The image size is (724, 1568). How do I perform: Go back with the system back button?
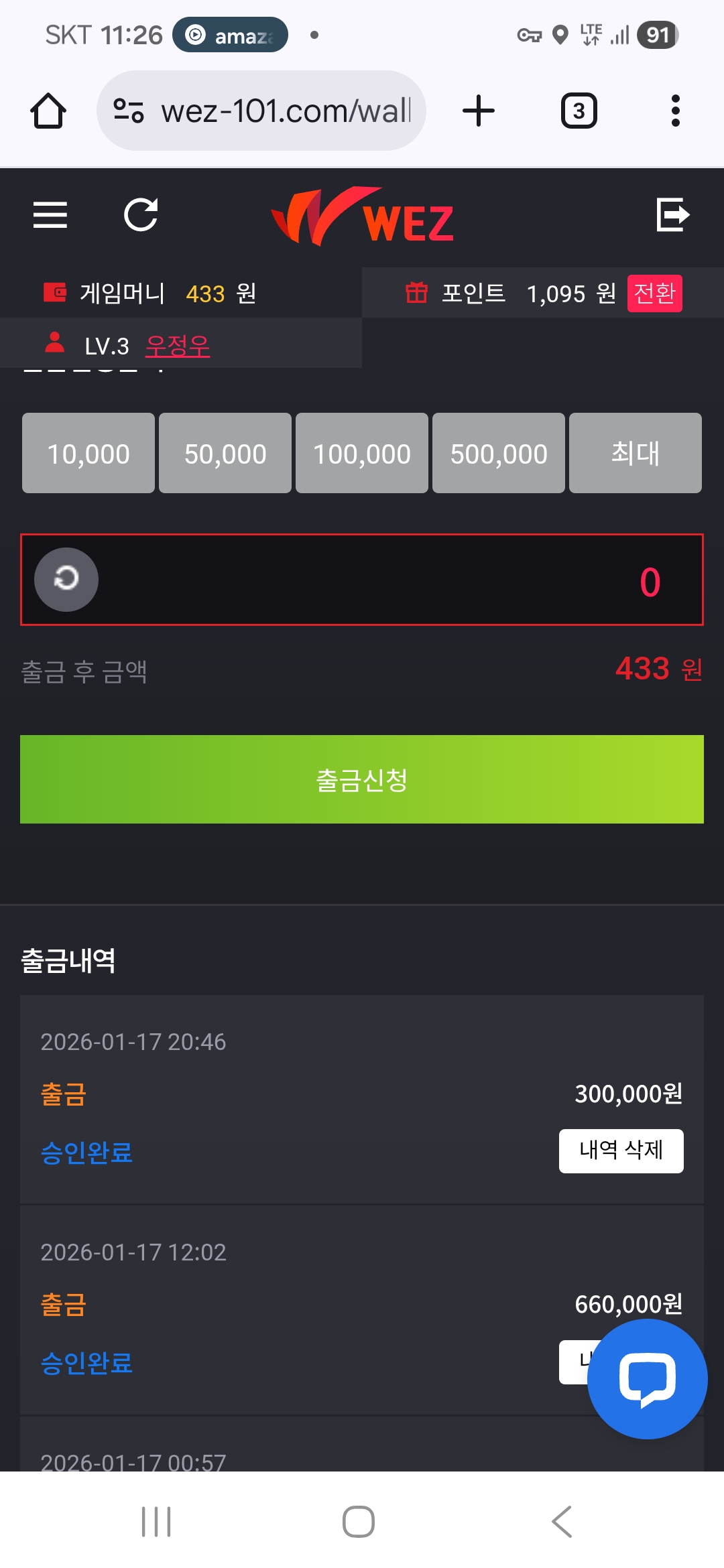click(x=562, y=1521)
